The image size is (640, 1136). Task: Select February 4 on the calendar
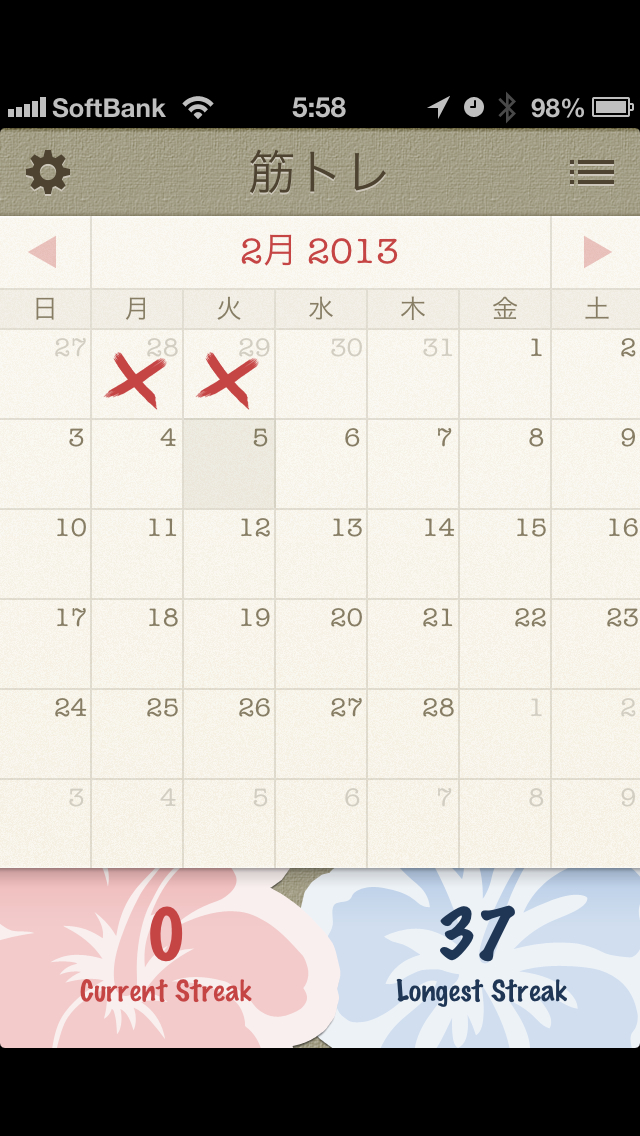point(137,464)
